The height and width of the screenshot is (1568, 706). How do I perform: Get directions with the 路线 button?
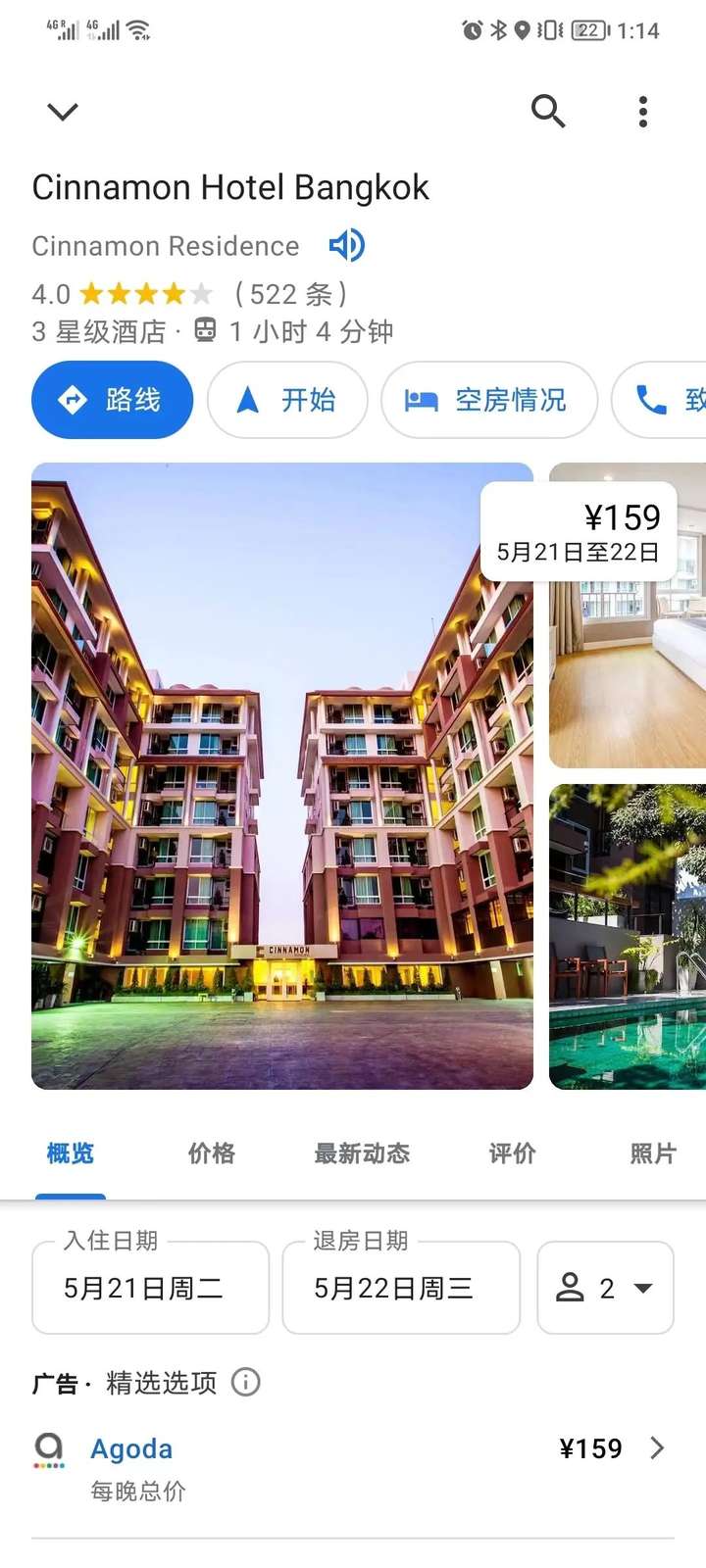pos(112,400)
